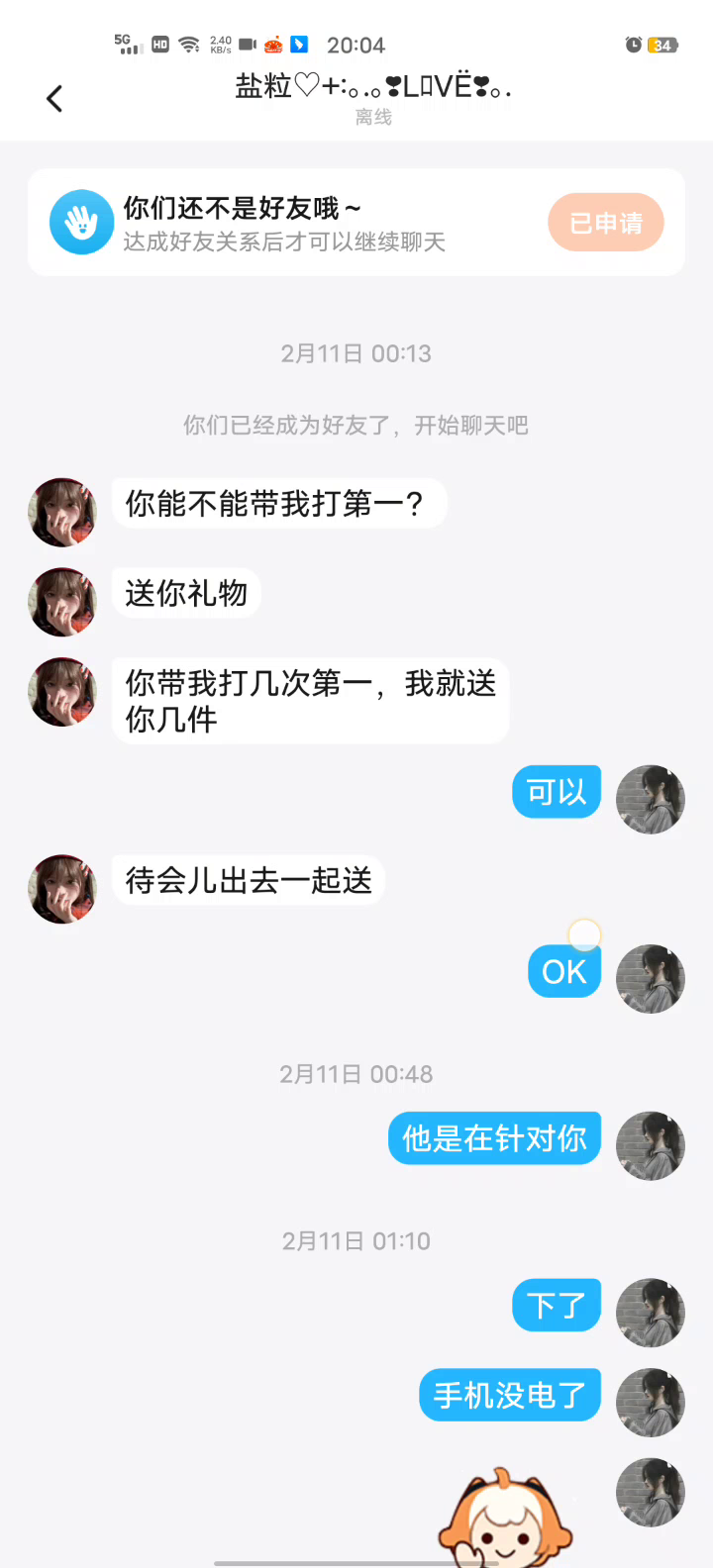Image resolution: width=713 pixels, height=1568 pixels.
Task: Tap my avatar beside "他是在针对你"
Action: [650, 1145]
